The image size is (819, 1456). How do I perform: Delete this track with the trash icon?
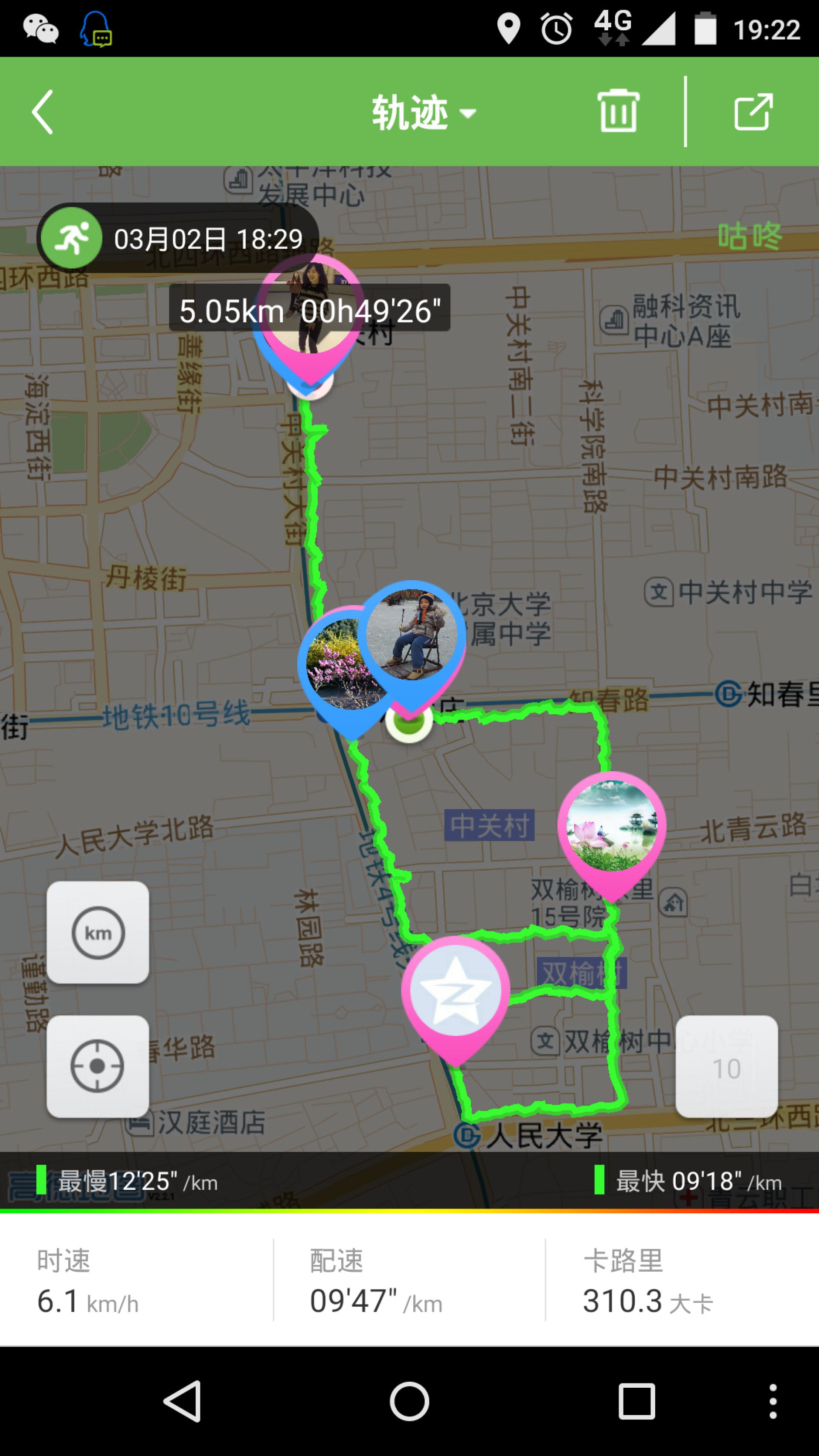(618, 111)
